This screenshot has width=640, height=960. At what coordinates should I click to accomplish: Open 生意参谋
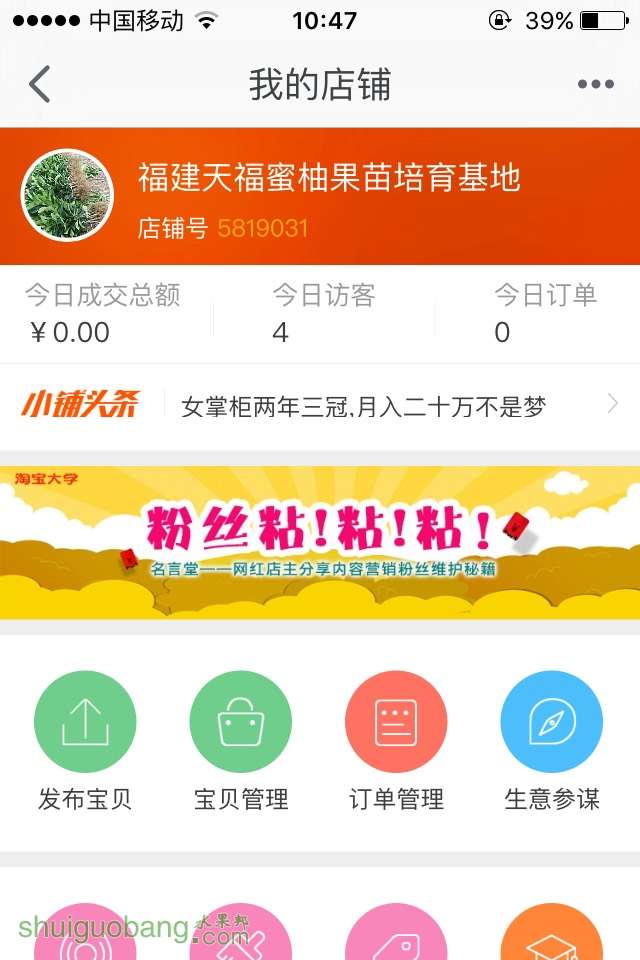click(552, 740)
